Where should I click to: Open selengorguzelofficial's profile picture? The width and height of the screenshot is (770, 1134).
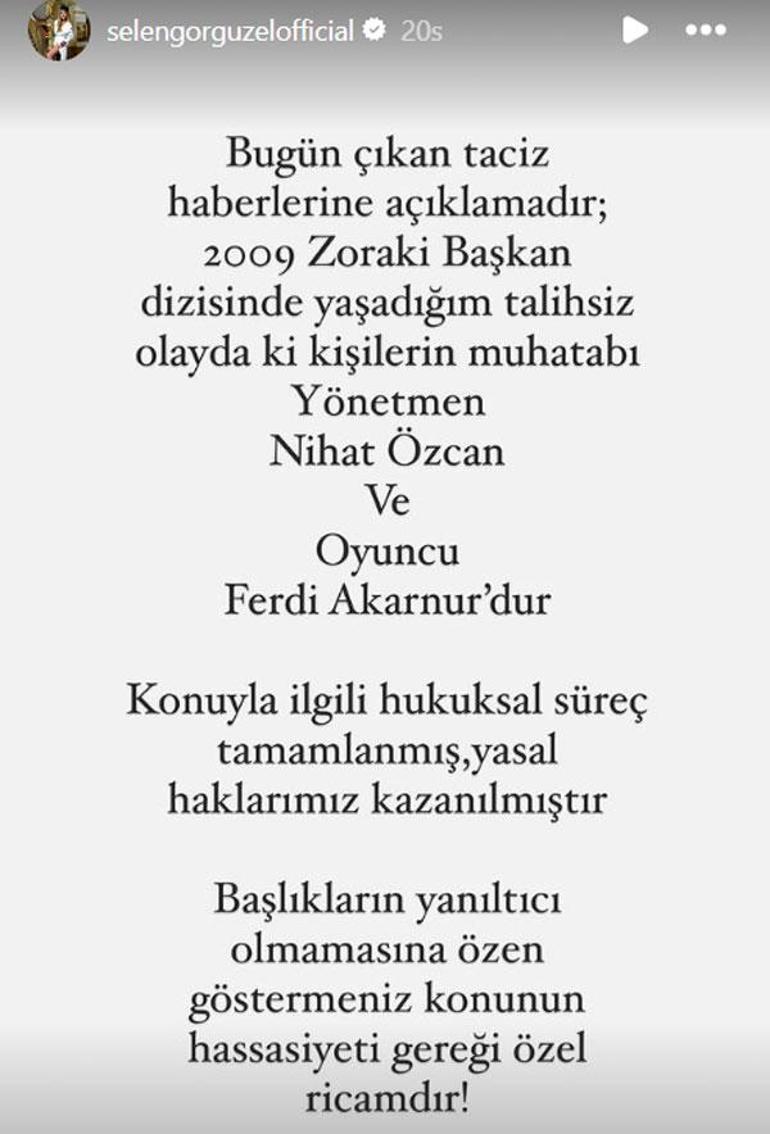point(58,31)
